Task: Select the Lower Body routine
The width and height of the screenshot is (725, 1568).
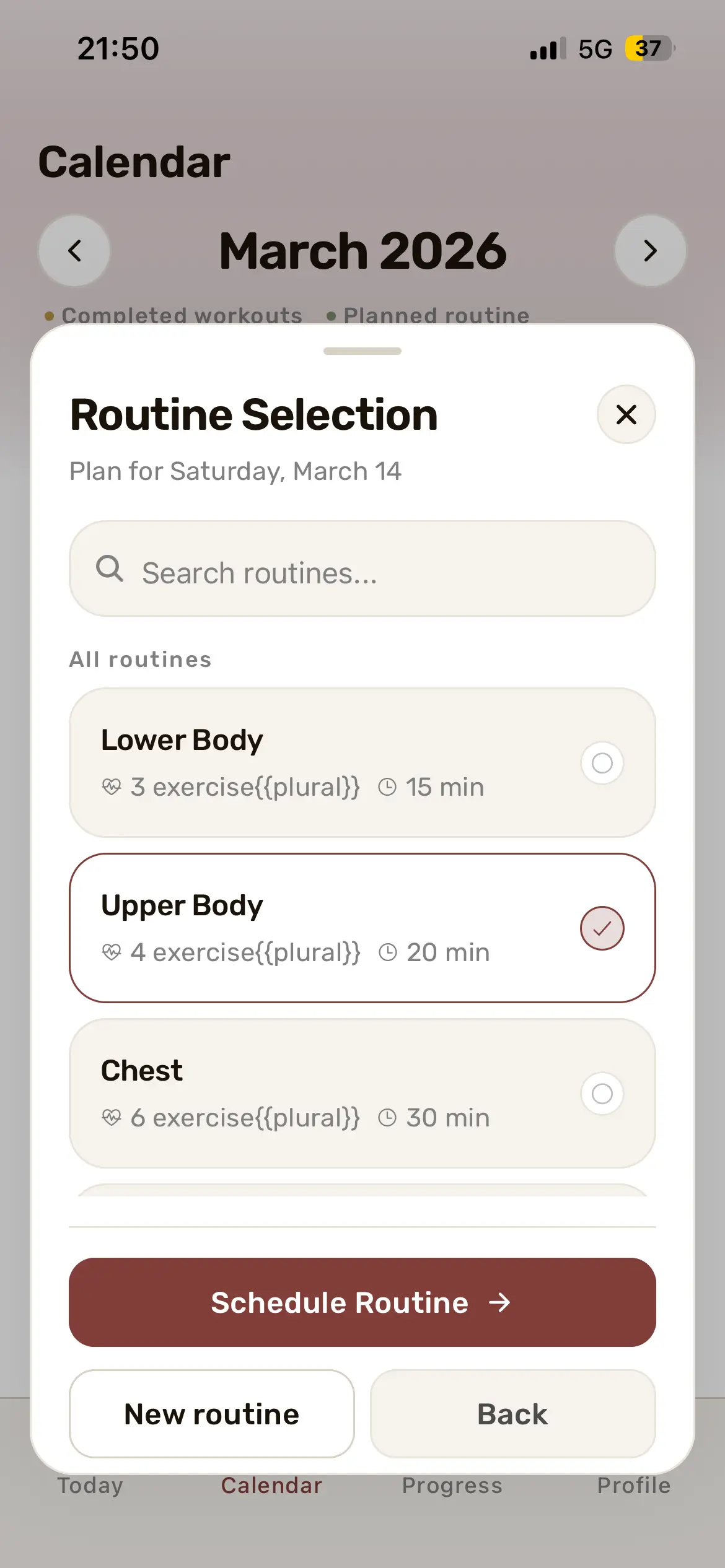Action: (362, 762)
